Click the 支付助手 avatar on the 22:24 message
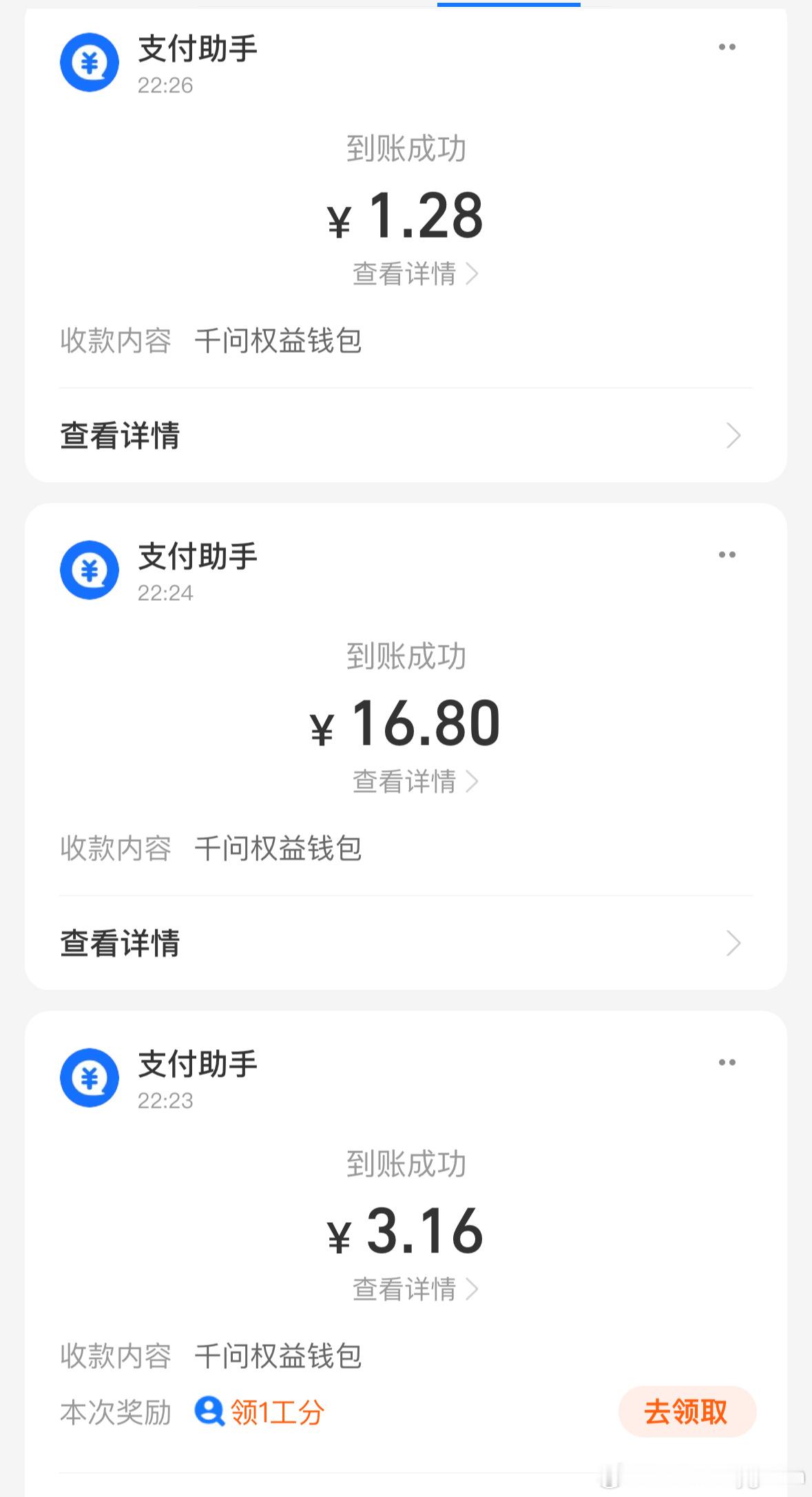The image size is (812, 1497). click(90, 572)
